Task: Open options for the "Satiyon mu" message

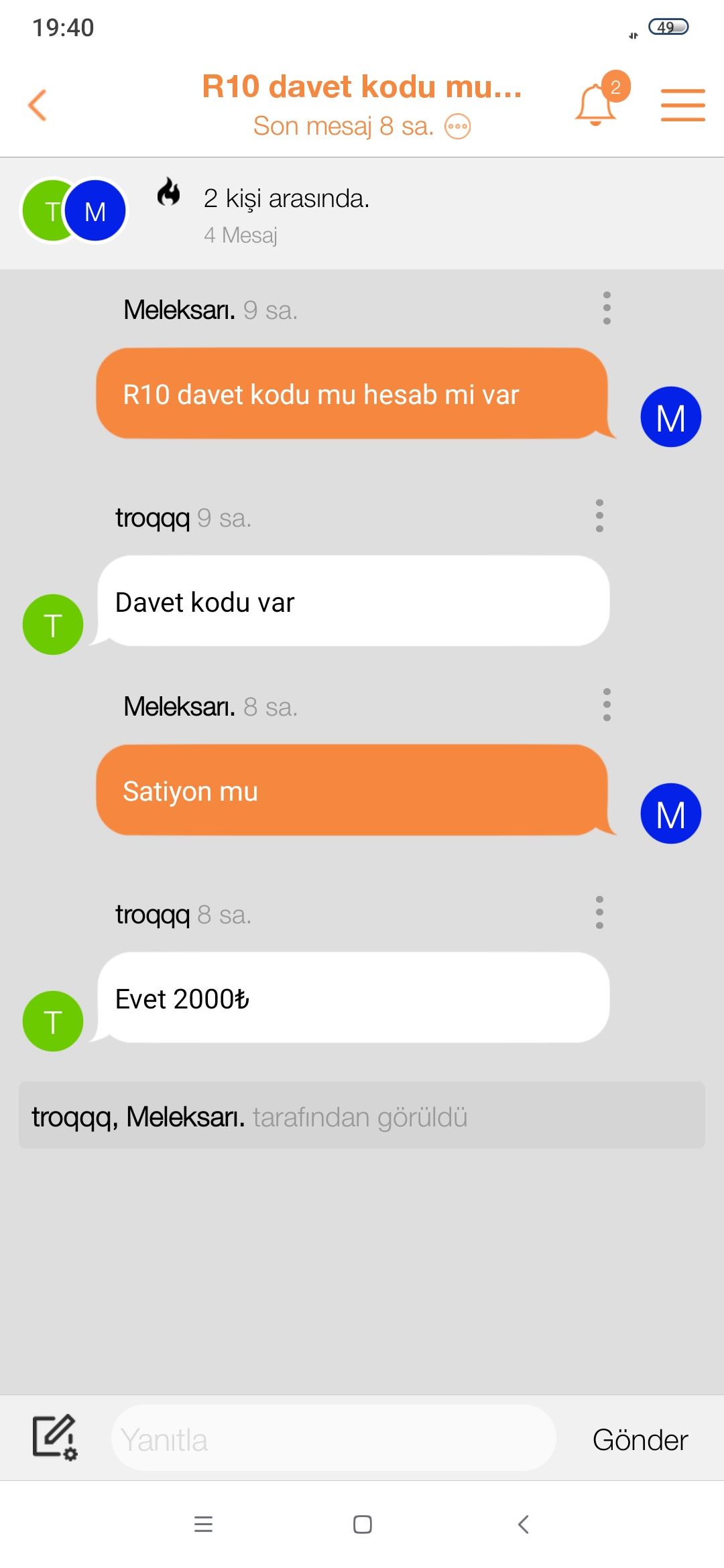Action: (607, 705)
